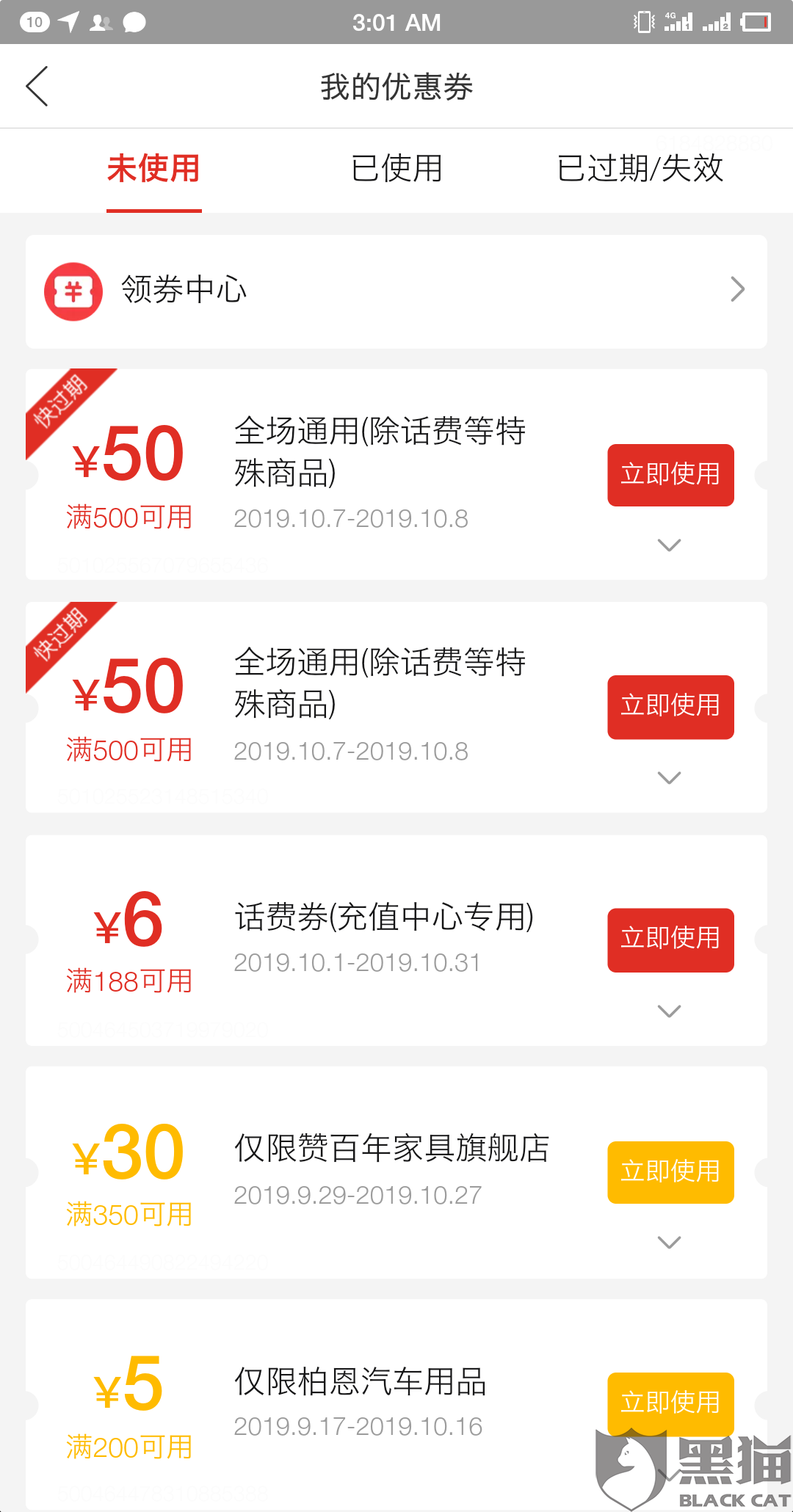
Task: Open 领券中心 coupon center
Action: [x=396, y=291]
